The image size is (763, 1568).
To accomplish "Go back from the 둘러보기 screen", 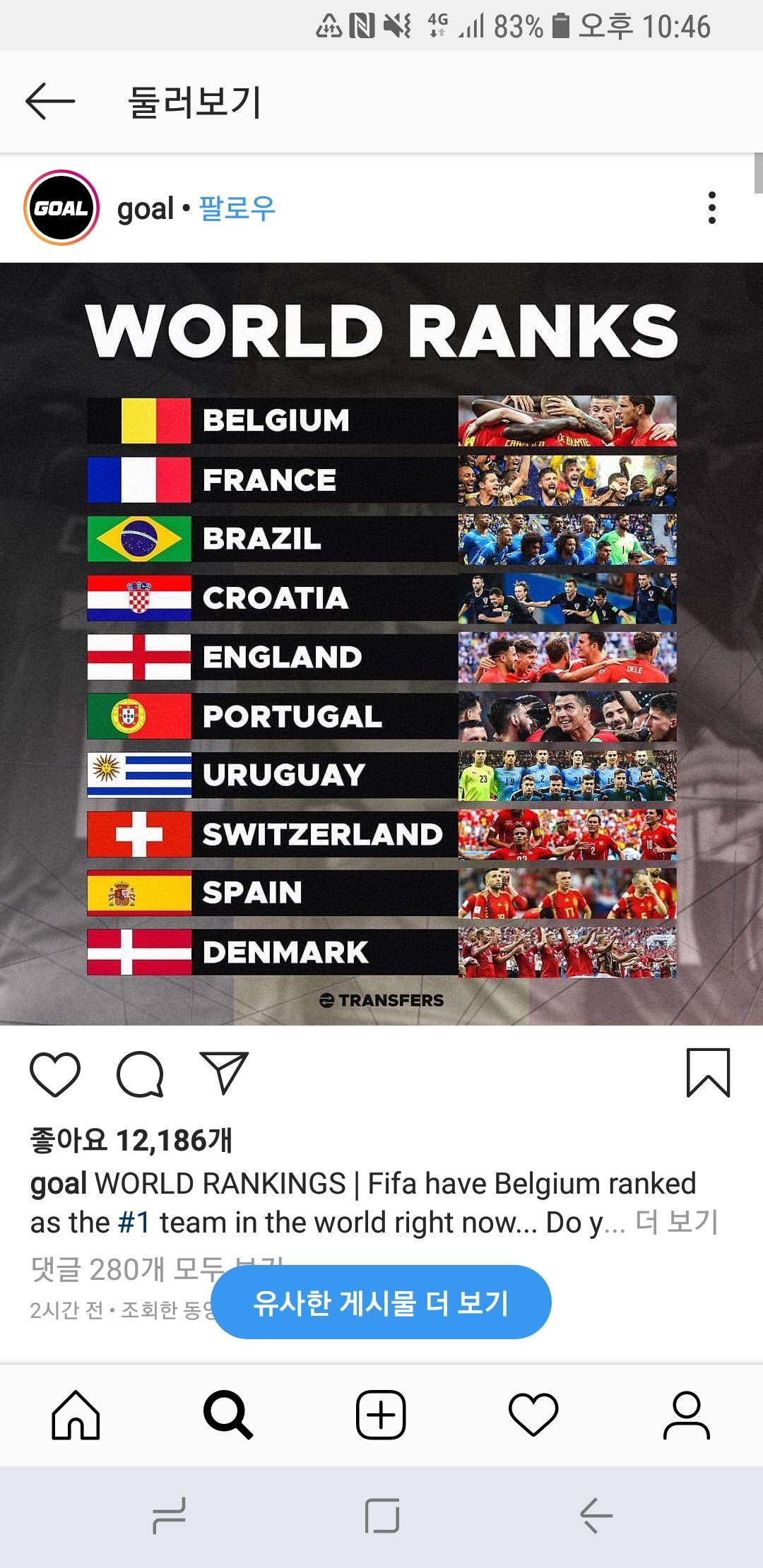I will pos(49,102).
